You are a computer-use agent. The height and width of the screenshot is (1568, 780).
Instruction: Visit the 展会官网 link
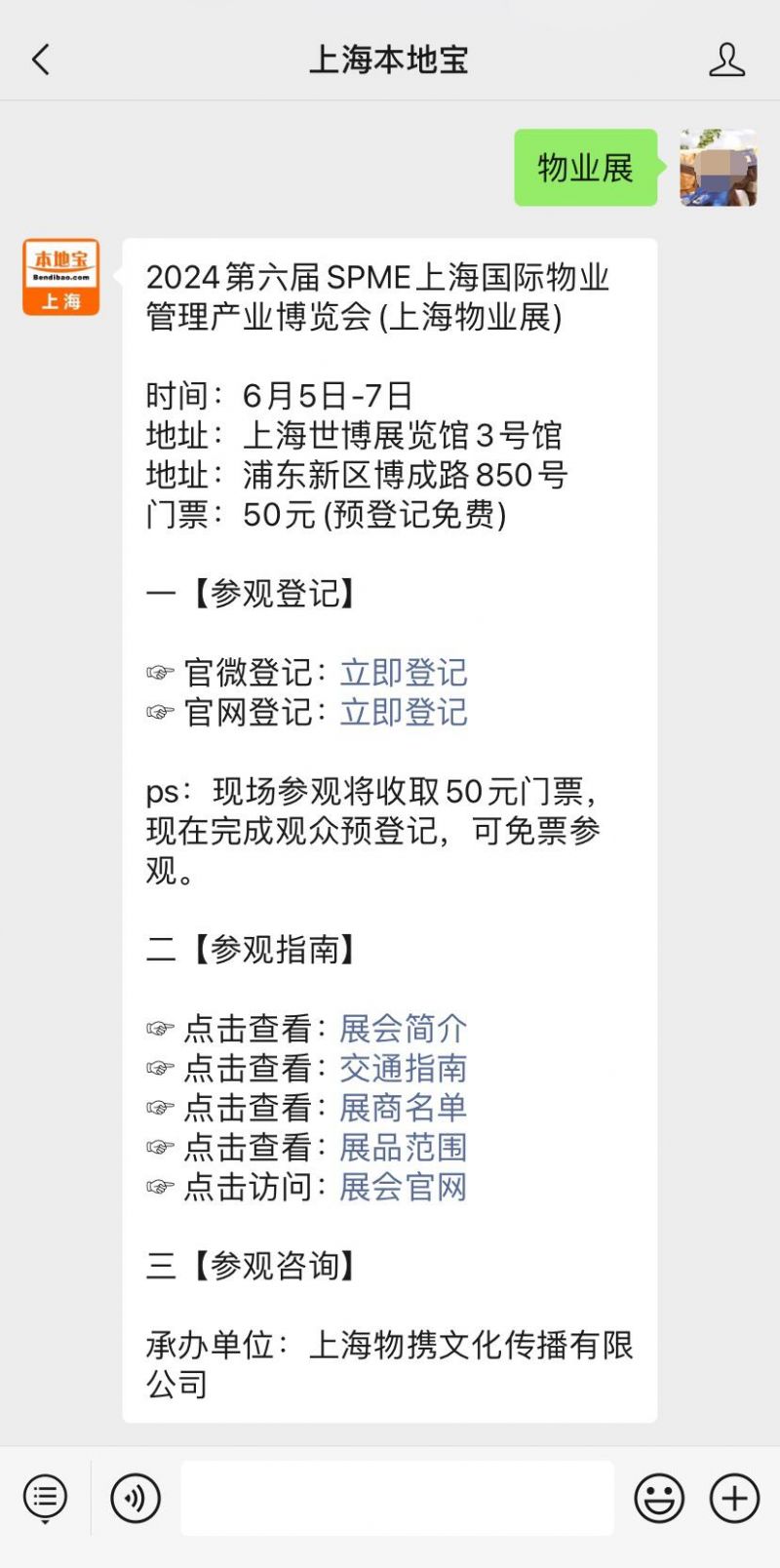(404, 1187)
